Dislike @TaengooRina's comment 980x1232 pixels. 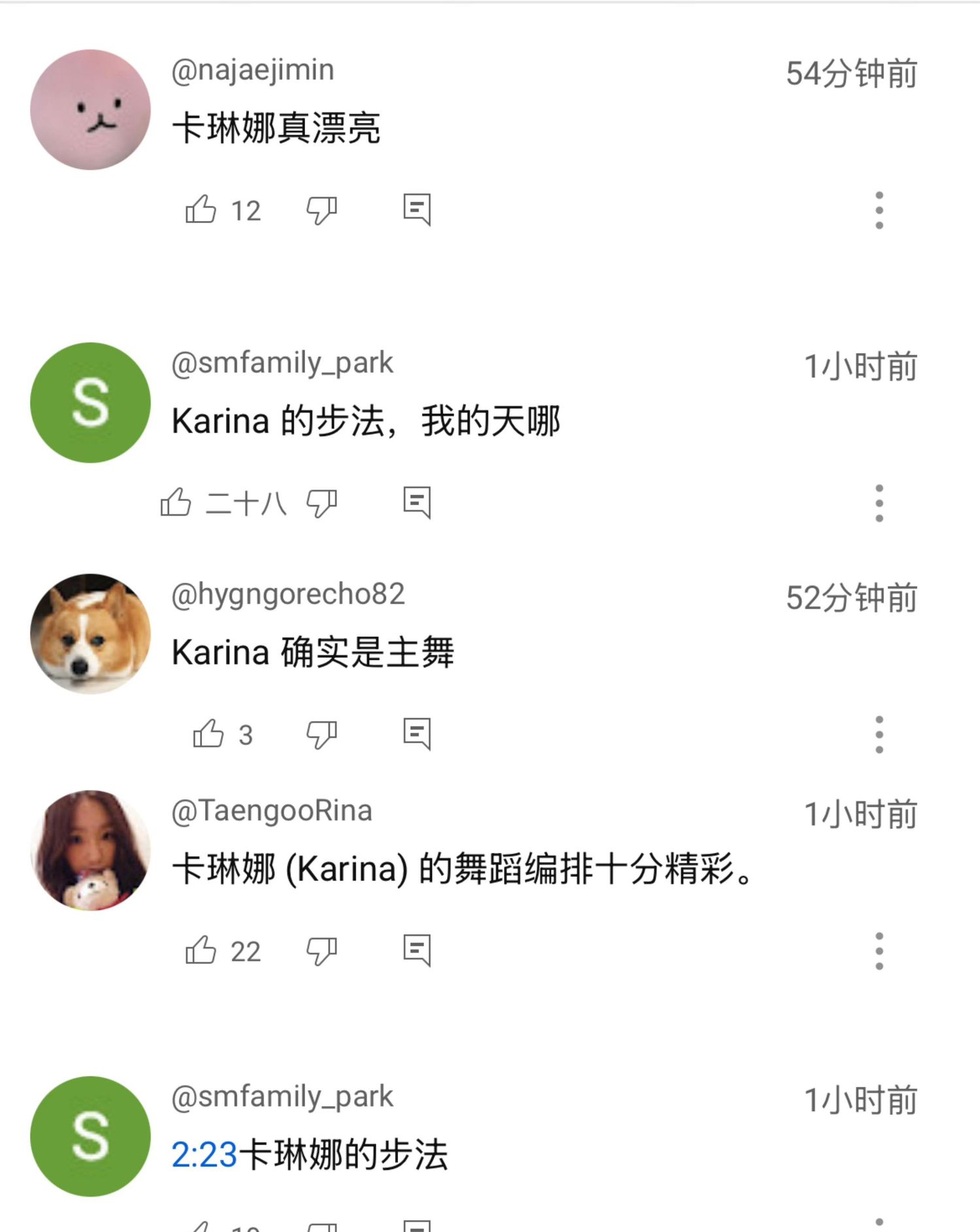321,951
